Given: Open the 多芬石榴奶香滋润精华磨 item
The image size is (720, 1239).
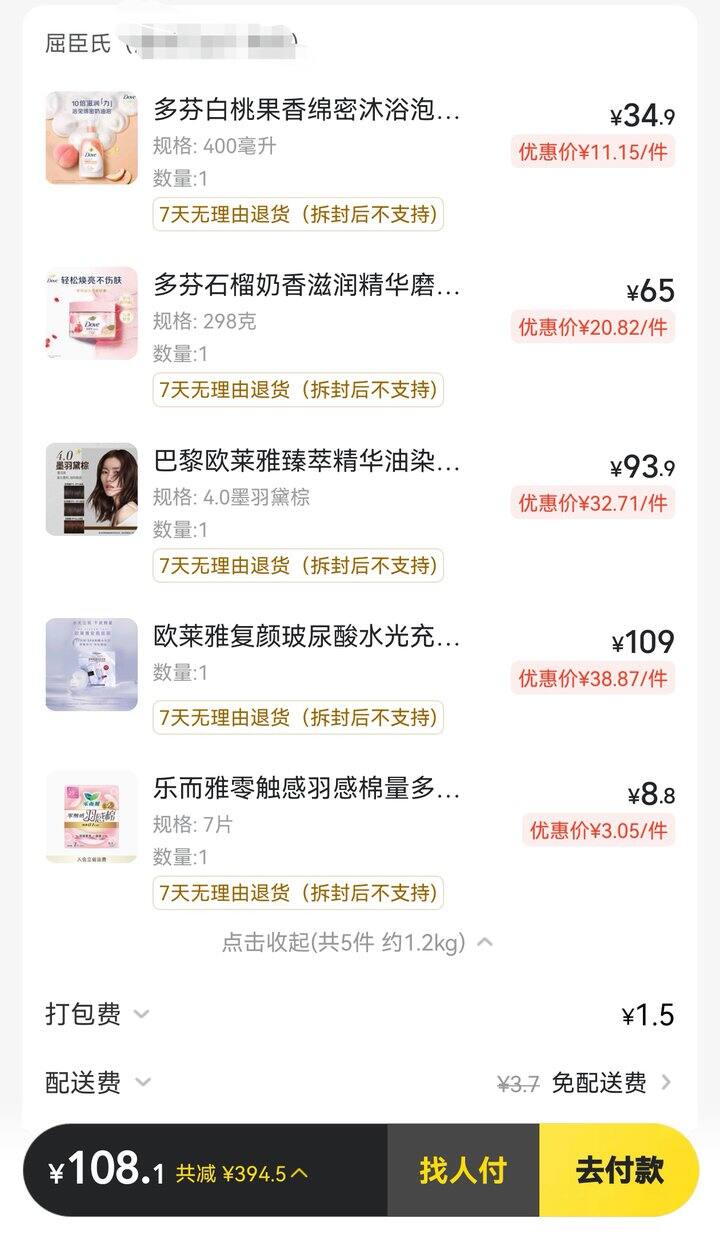Looking at the screenshot, I should tap(307, 285).
